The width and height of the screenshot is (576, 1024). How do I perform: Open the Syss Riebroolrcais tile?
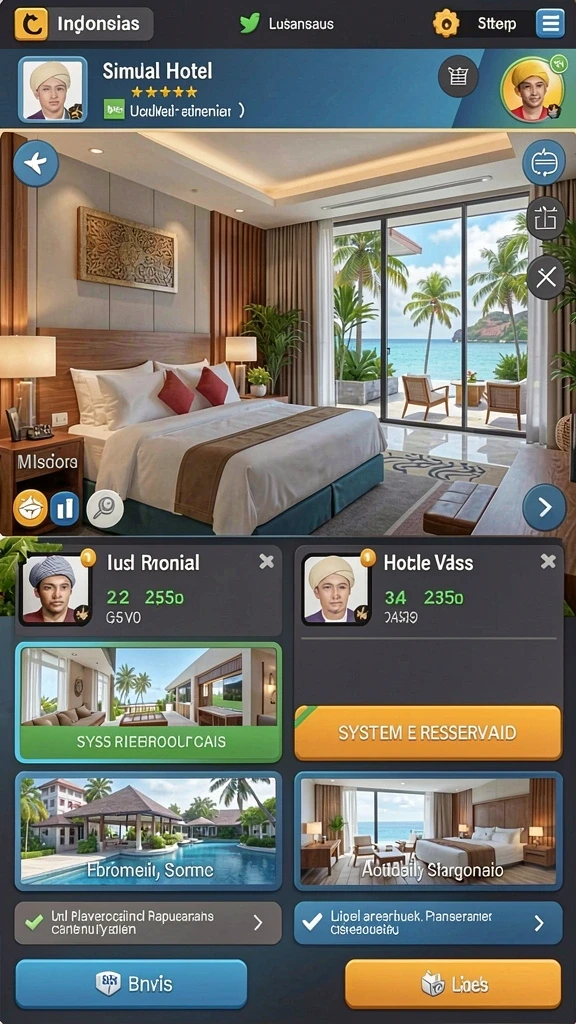click(x=149, y=703)
